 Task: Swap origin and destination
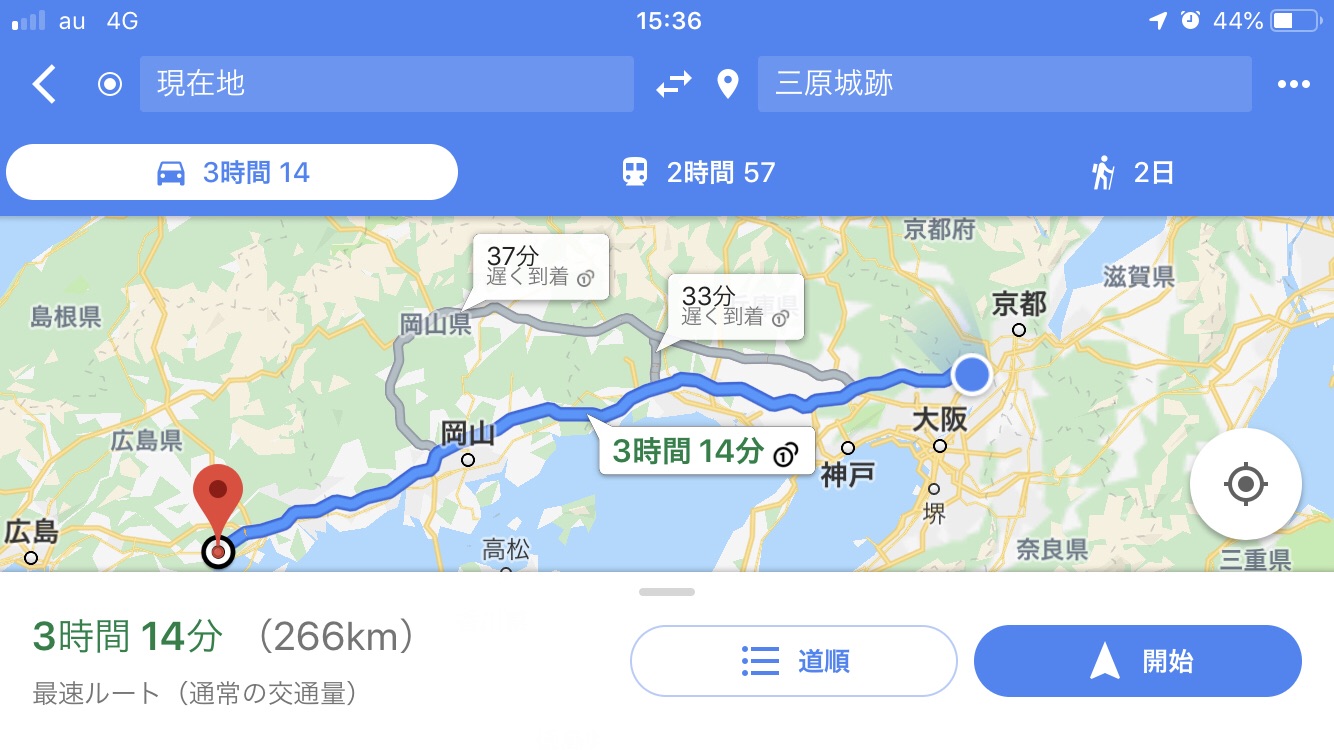[674, 85]
